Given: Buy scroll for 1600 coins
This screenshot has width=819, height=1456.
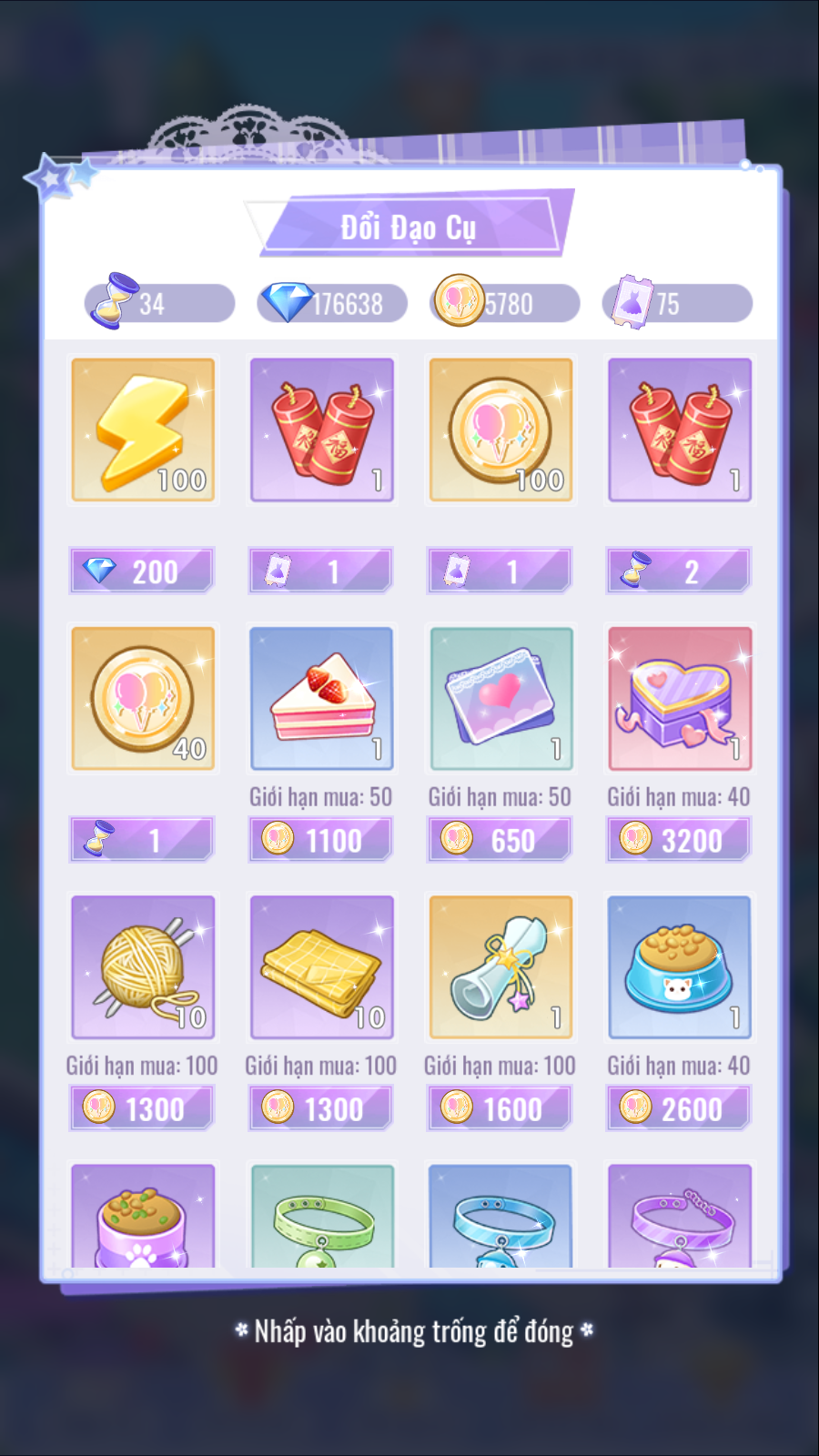Looking at the screenshot, I should click(500, 1108).
